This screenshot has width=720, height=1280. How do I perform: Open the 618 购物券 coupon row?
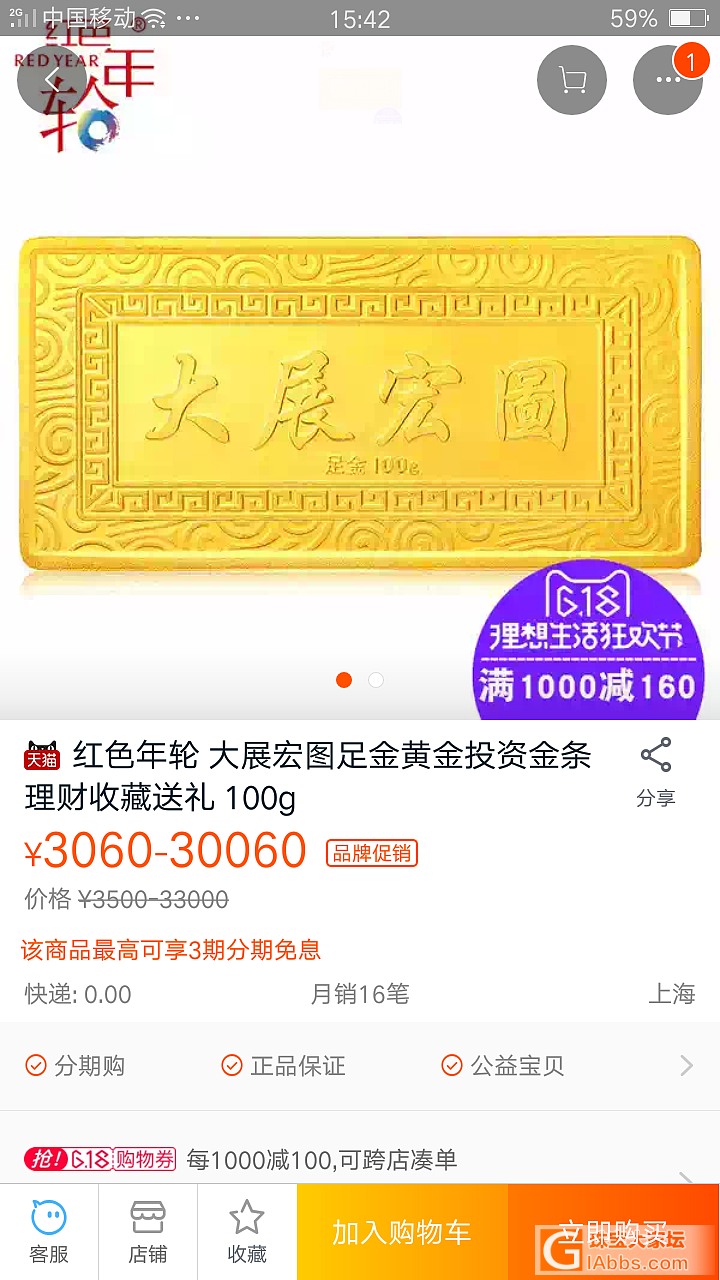360,1160
